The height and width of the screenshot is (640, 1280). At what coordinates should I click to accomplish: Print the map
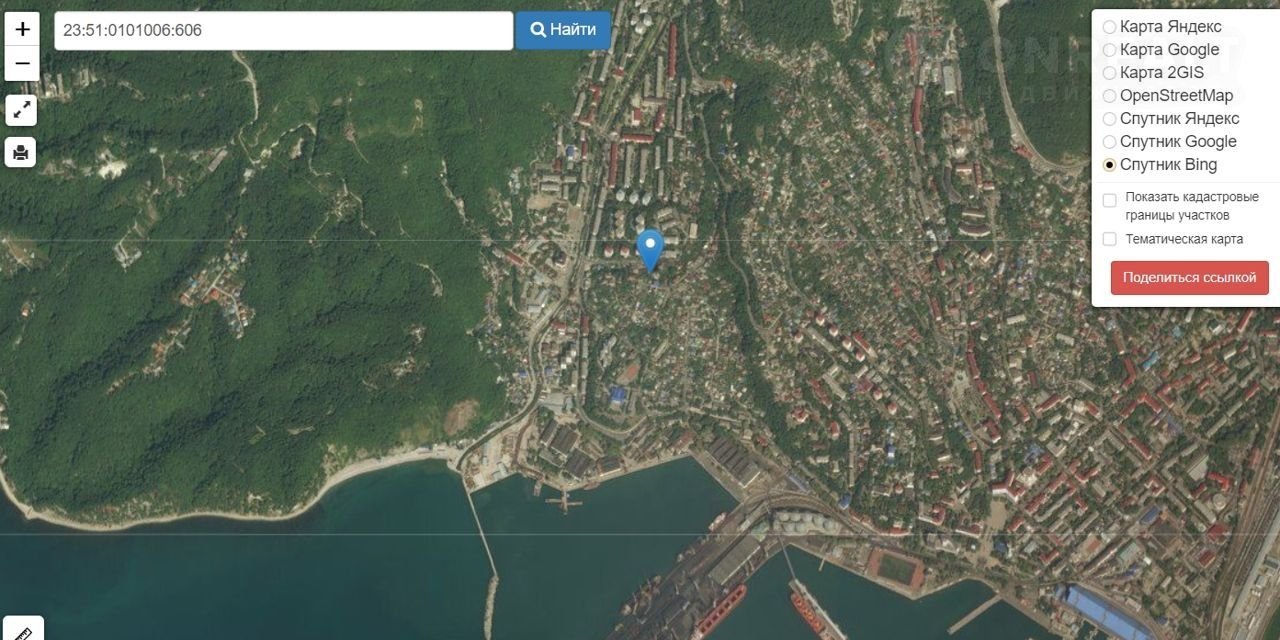point(21,152)
